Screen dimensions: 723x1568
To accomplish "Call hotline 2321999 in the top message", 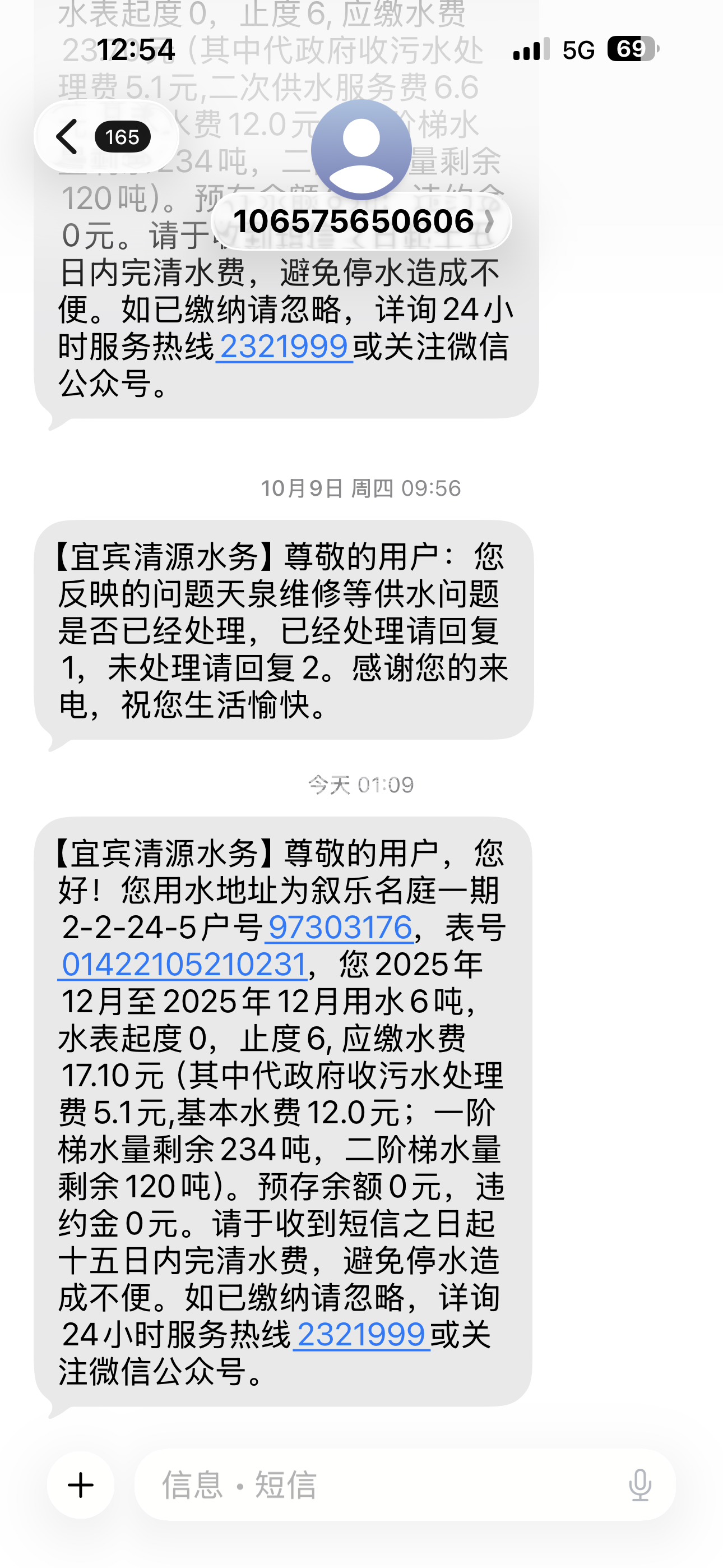I will tap(284, 347).
